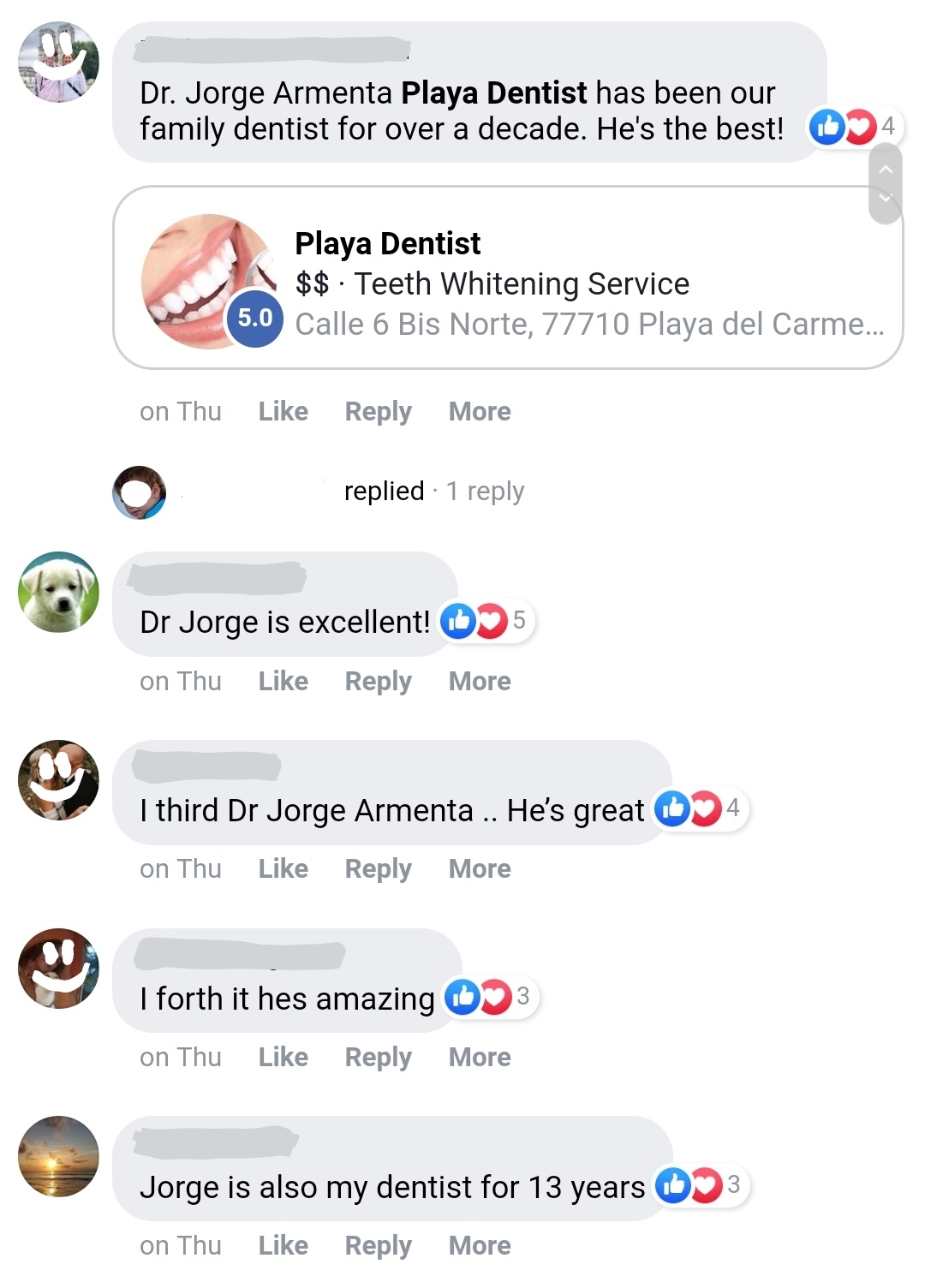Reply to 'I third Dr Jorge Armenta' comment
The width and height of the screenshot is (925, 1288).
click(378, 869)
